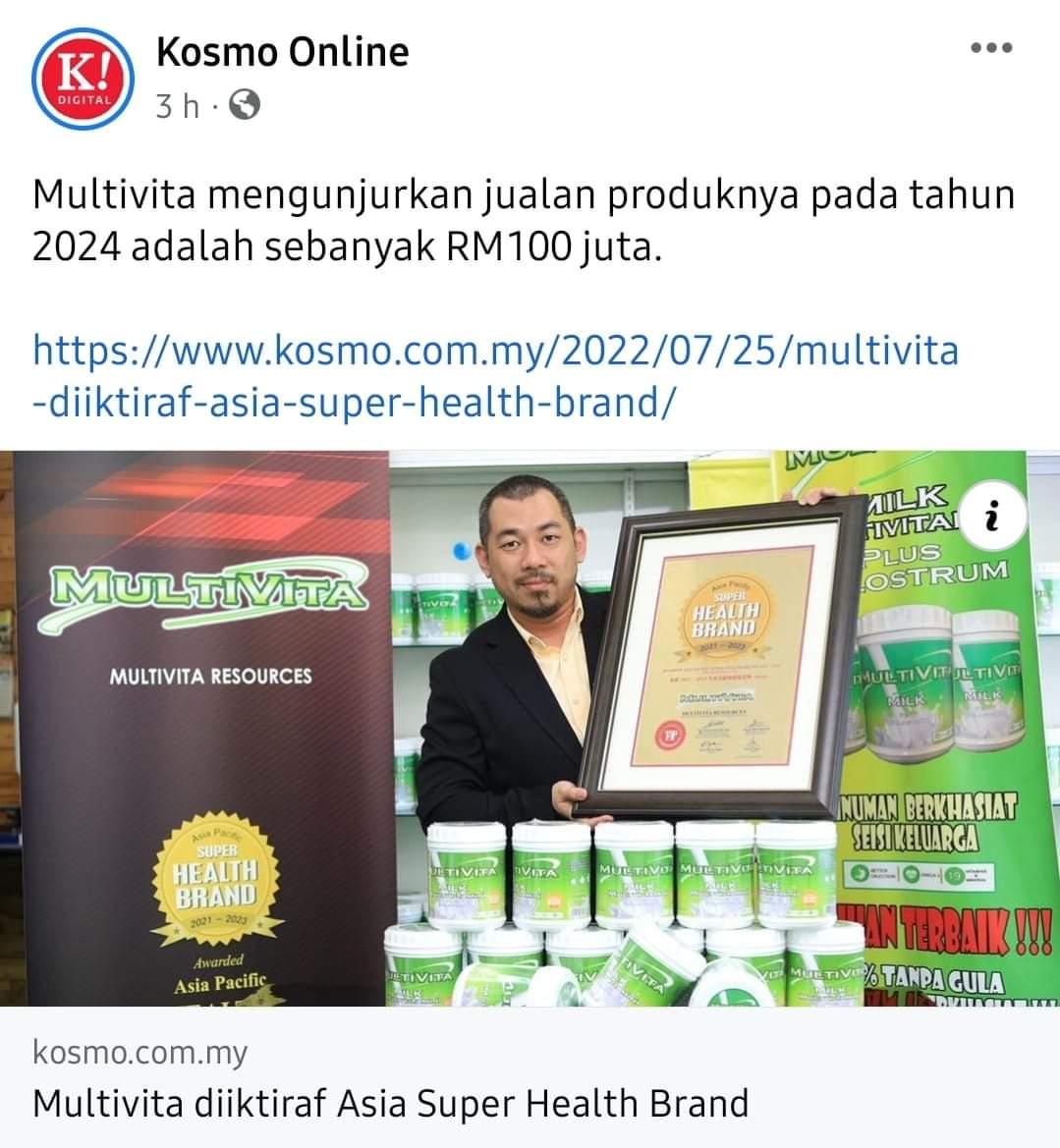
Task: Open the 'Multivita diiktiraf Asia Super Health Brand' headline
Action: [x=390, y=1104]
